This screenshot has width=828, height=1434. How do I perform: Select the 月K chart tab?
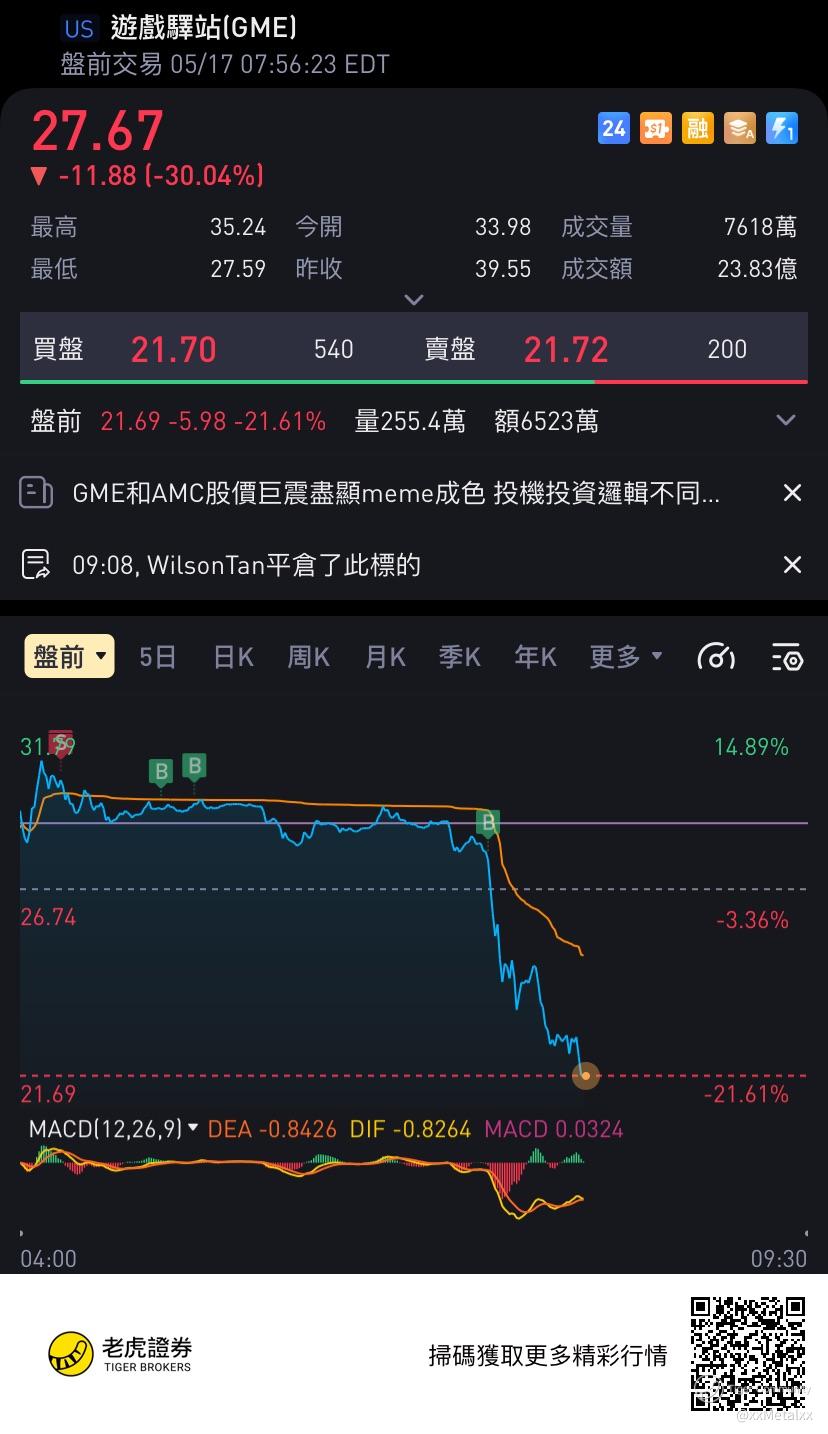(x=385, y=657)
